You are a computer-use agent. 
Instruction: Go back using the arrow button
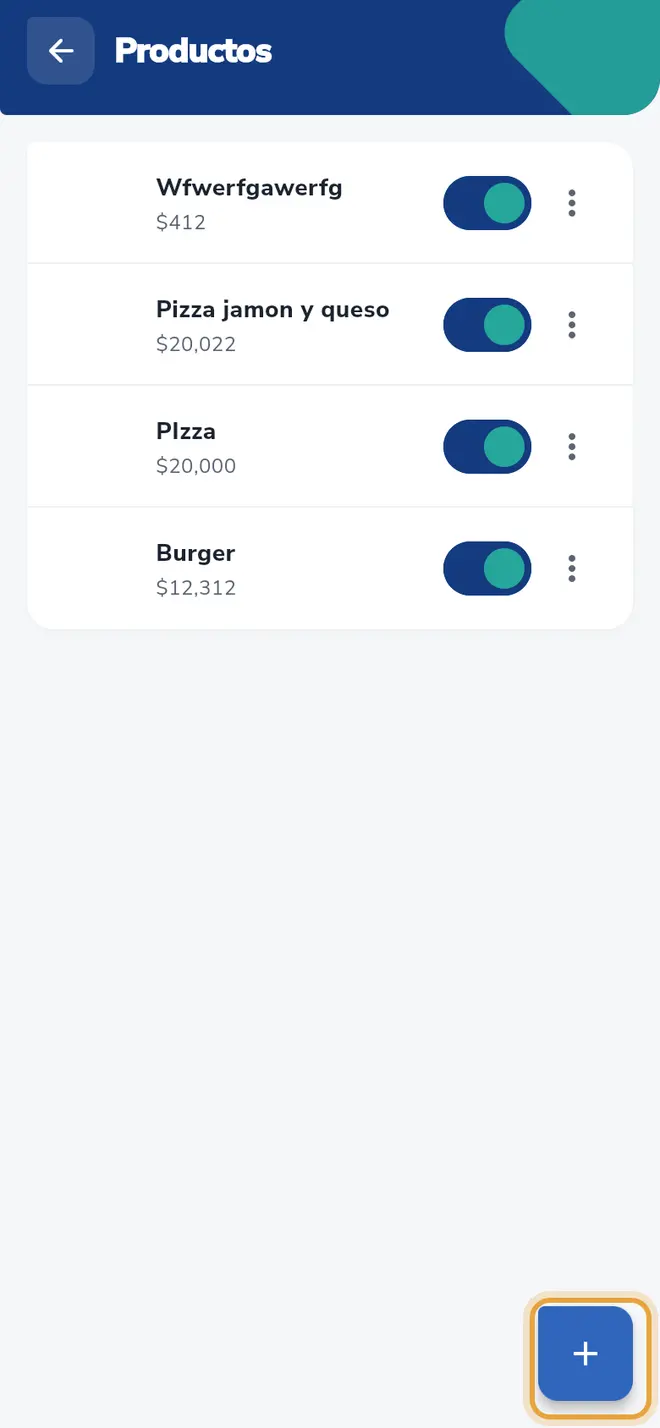point(61,51)
